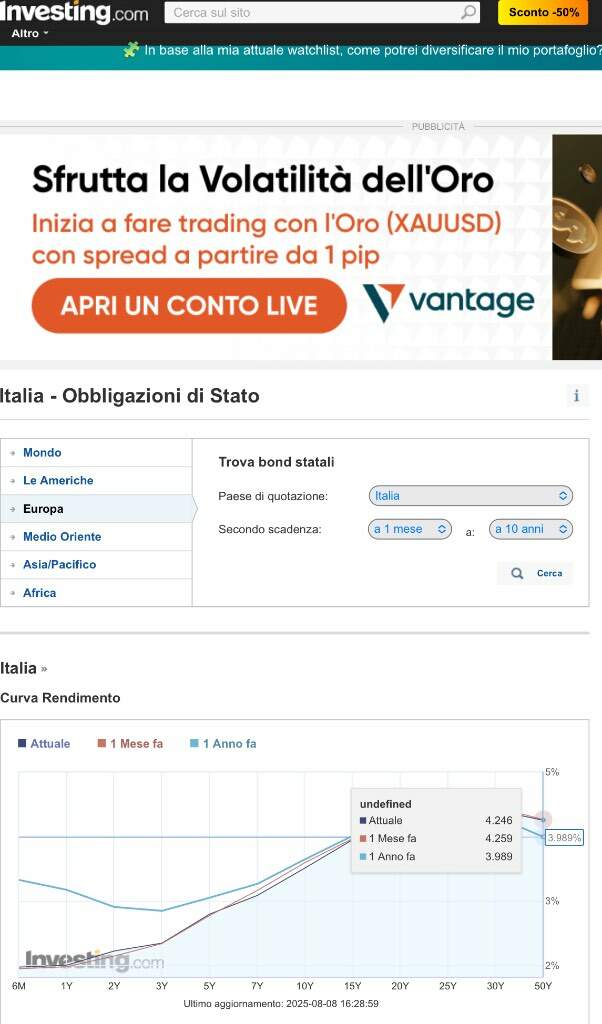Open Asia/Pacifico region
Viewport: 602px width, 1024px height.
click(59, 565)
